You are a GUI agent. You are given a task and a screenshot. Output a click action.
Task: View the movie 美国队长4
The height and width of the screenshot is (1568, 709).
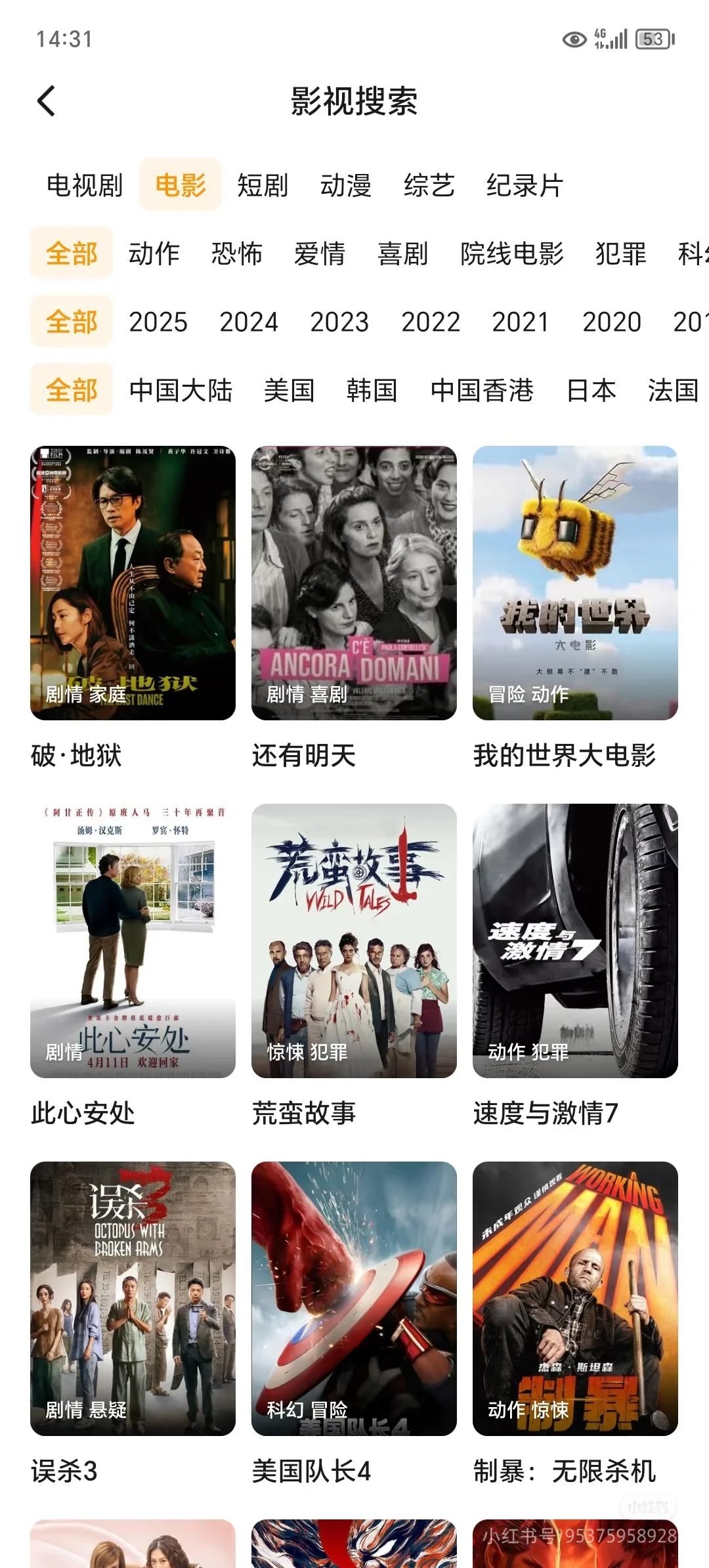pos(354,1298)
